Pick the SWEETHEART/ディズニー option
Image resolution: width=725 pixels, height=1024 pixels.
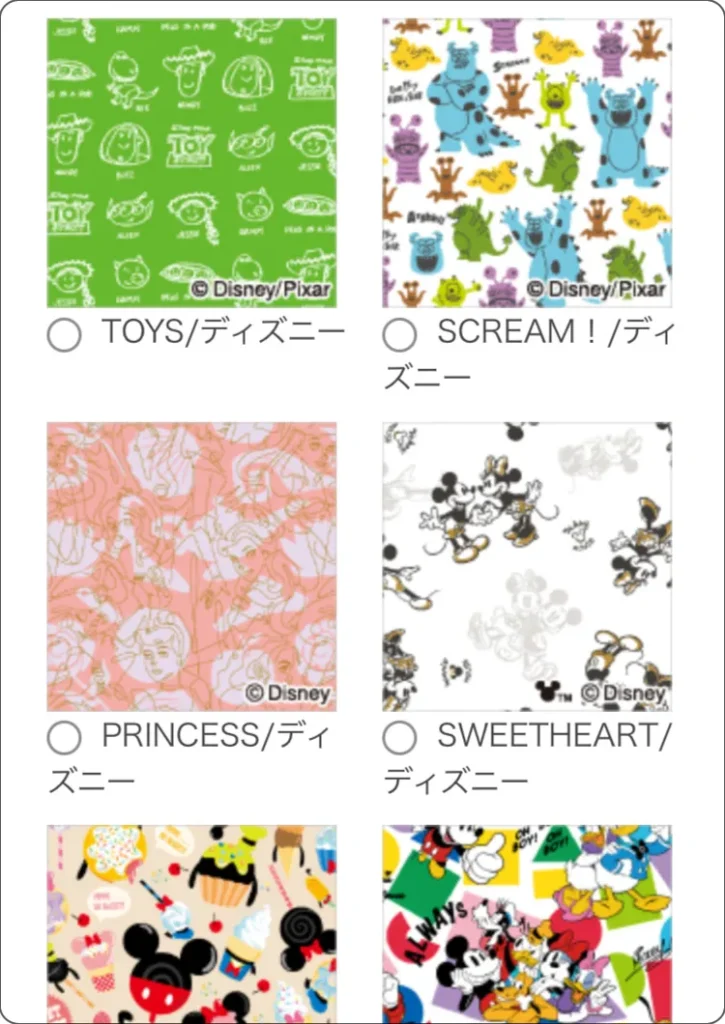tap(399, 738)
